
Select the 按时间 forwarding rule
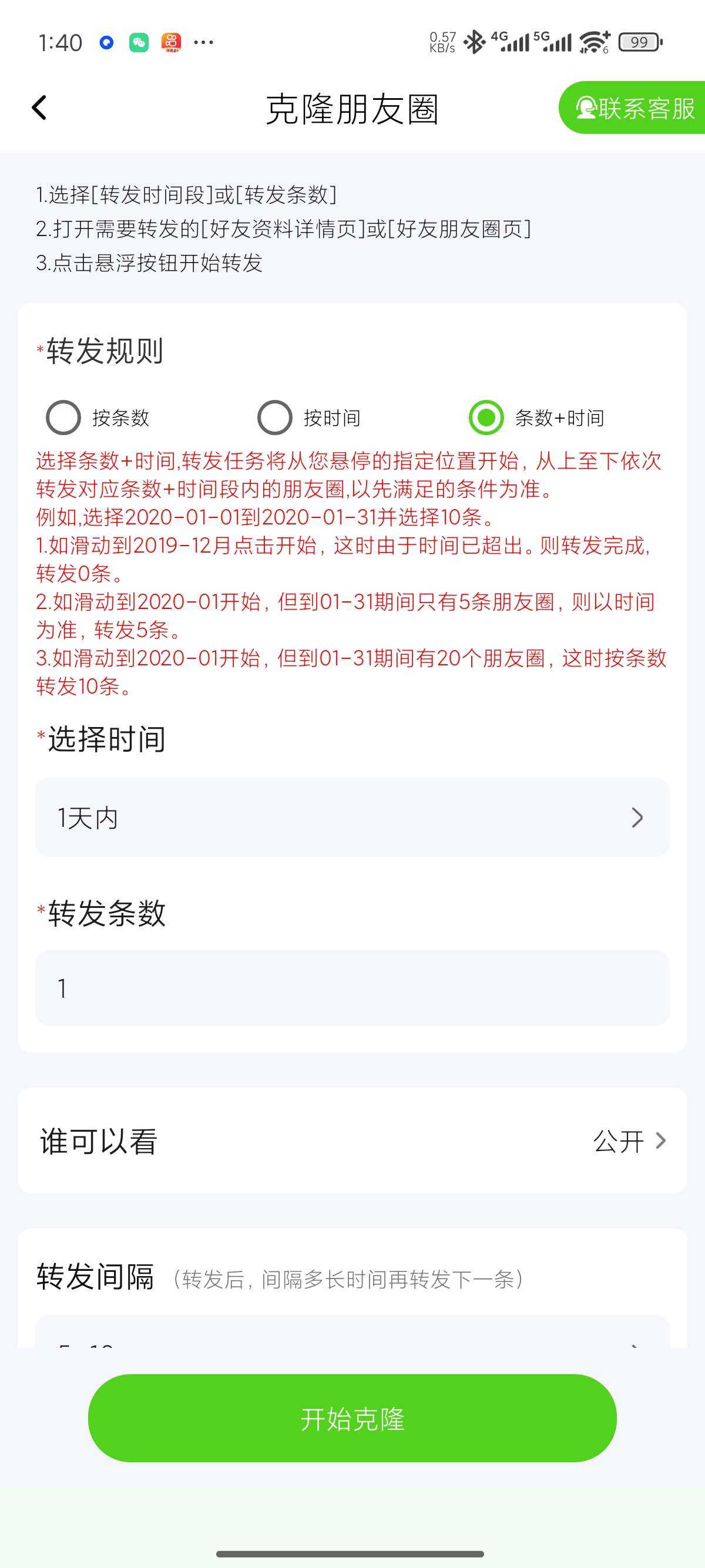(x=274, y=418)
